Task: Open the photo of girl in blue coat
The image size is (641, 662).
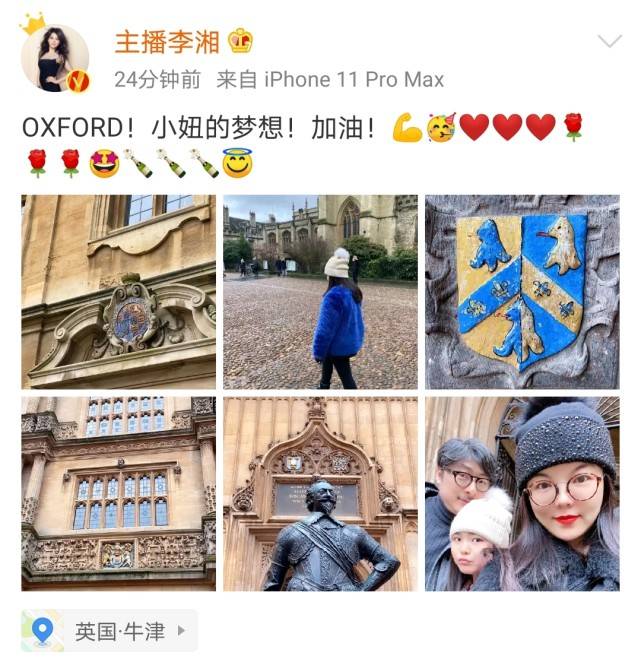Action: [320, 292]
